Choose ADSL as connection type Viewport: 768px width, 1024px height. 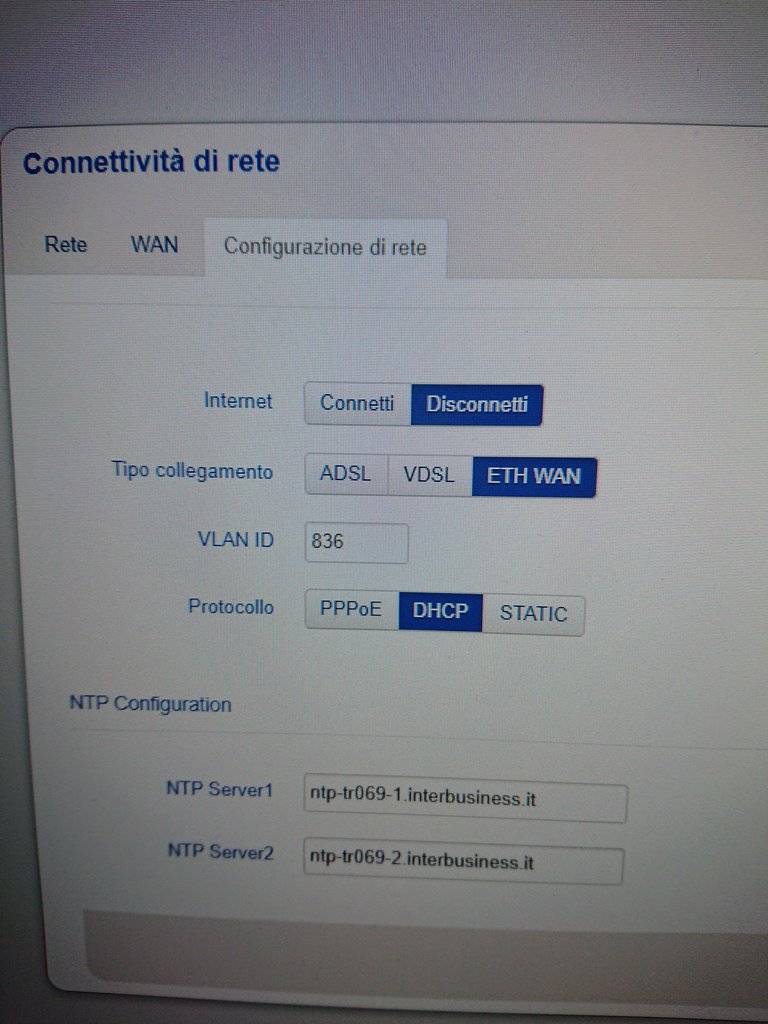345,475
